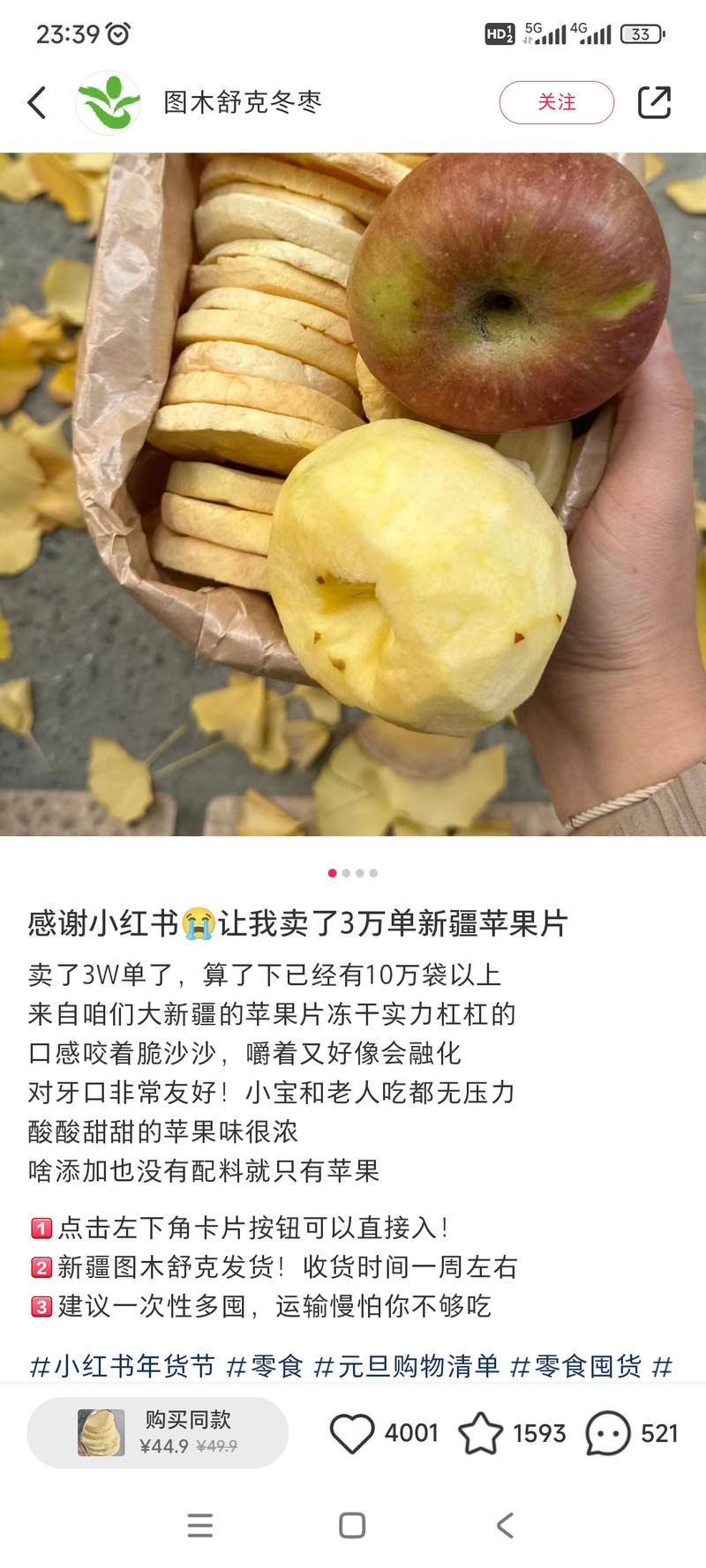The image size is (706, 1568).
Task: Share this post
Action: click(654, 102)
